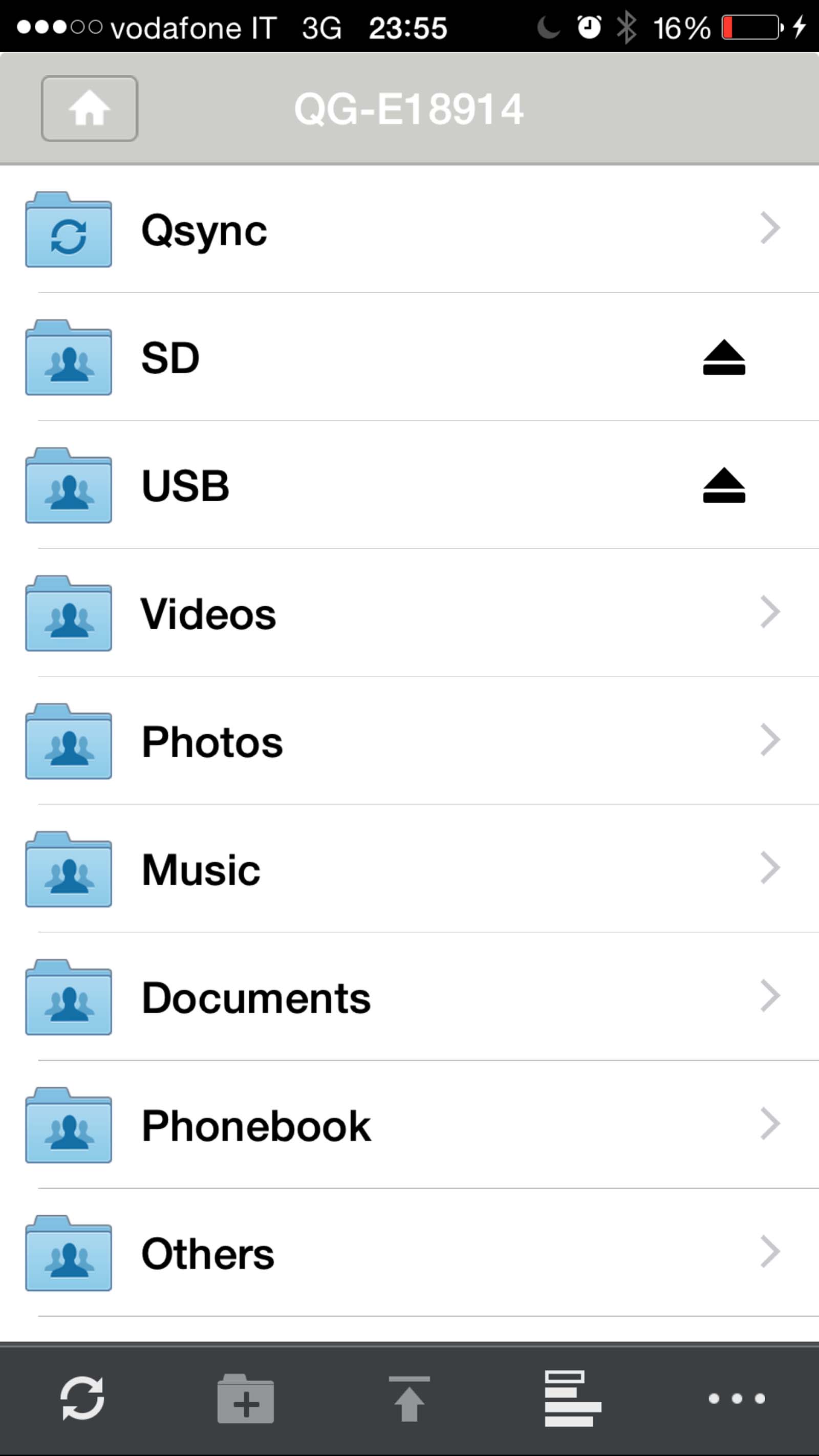This screenshot has width=819, height=1456.
Task: Upload a file
Action: [x=409, y=1398]
